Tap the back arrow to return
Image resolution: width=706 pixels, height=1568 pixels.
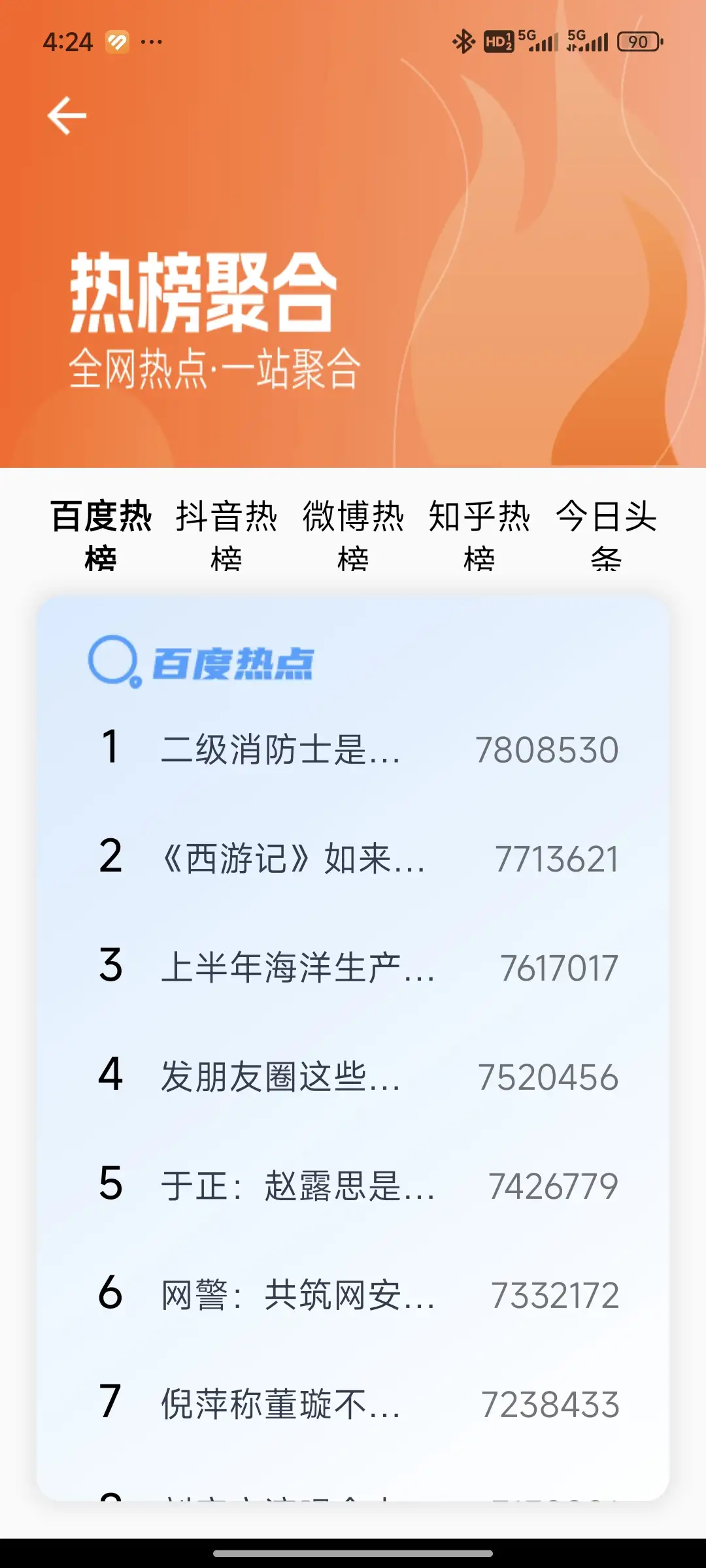click(66, 115)
